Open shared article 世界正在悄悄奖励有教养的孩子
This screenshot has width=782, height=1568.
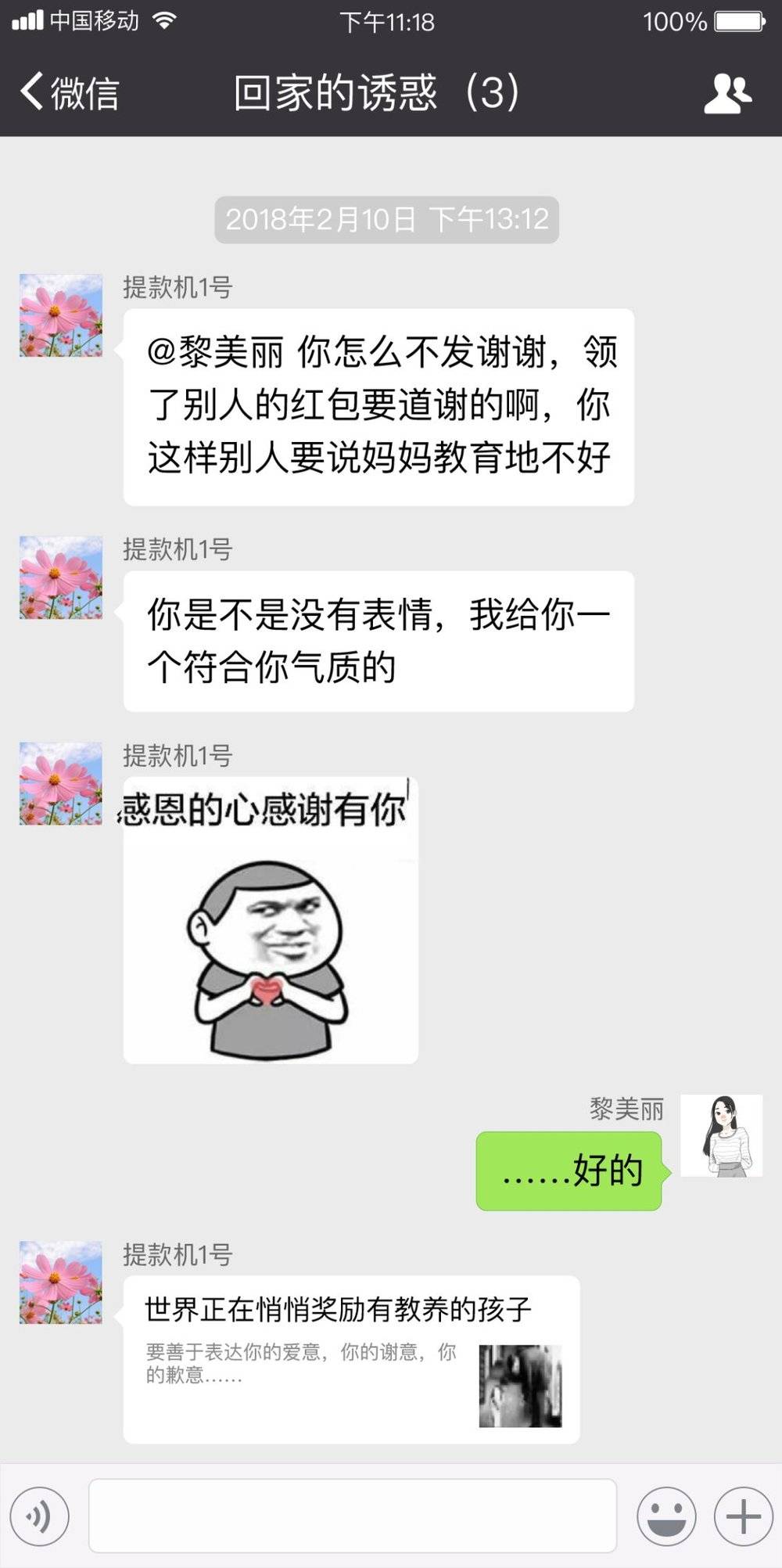(x=351, y=1359)
